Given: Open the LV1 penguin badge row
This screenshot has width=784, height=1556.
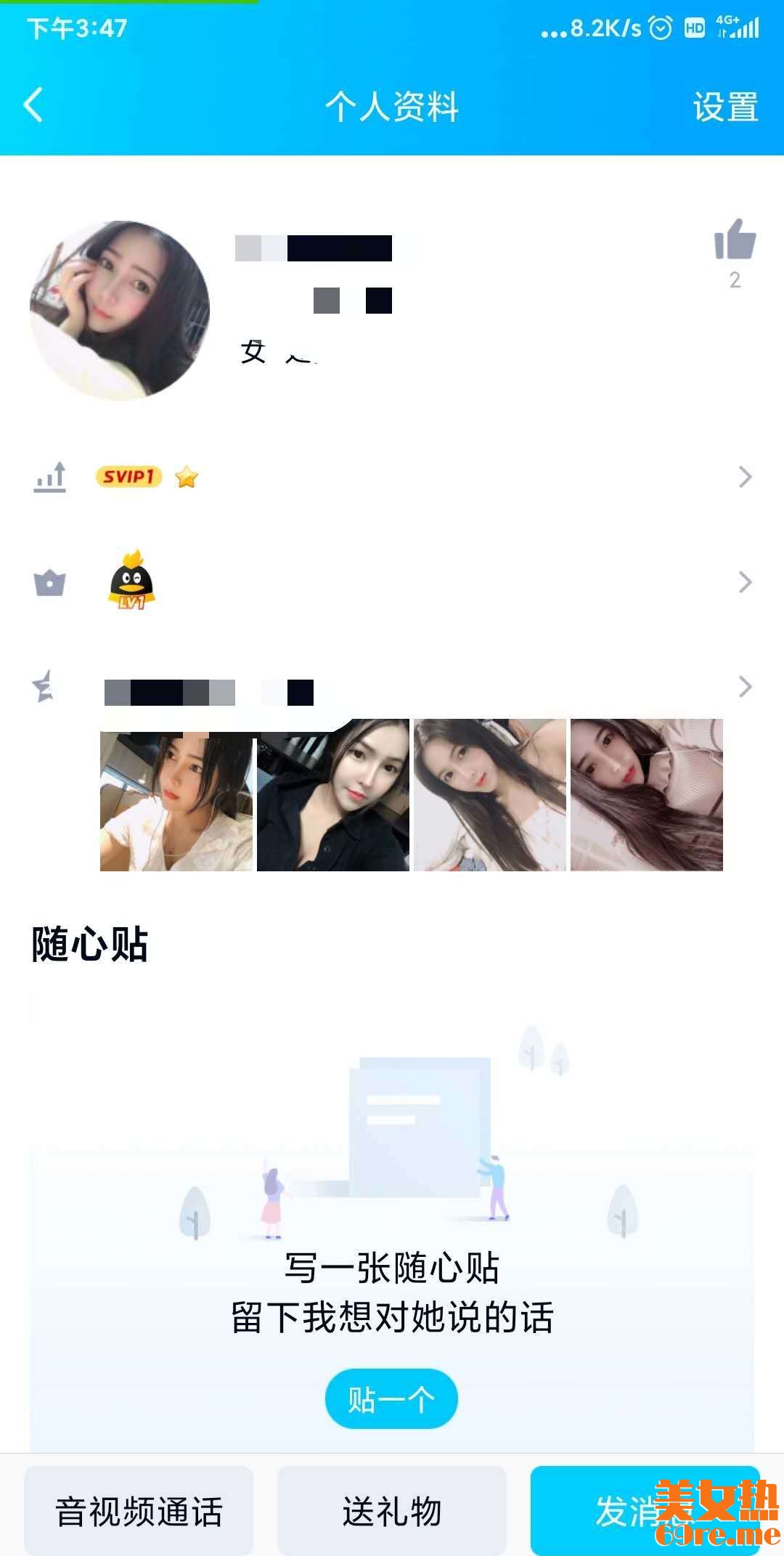Looking at the screenshot, I should pyautogui.click(x=392, y=582).
